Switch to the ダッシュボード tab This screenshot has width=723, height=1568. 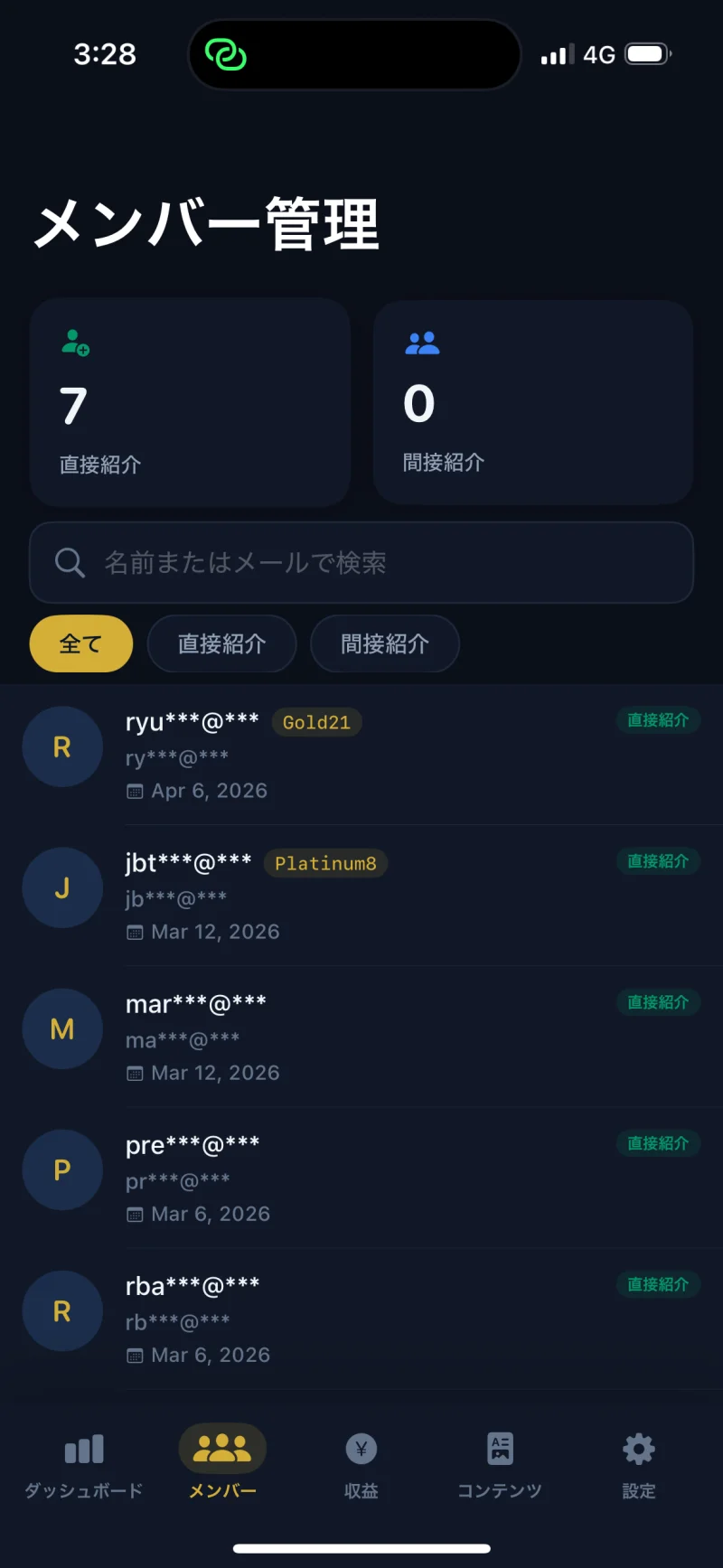pos(84,1464)
